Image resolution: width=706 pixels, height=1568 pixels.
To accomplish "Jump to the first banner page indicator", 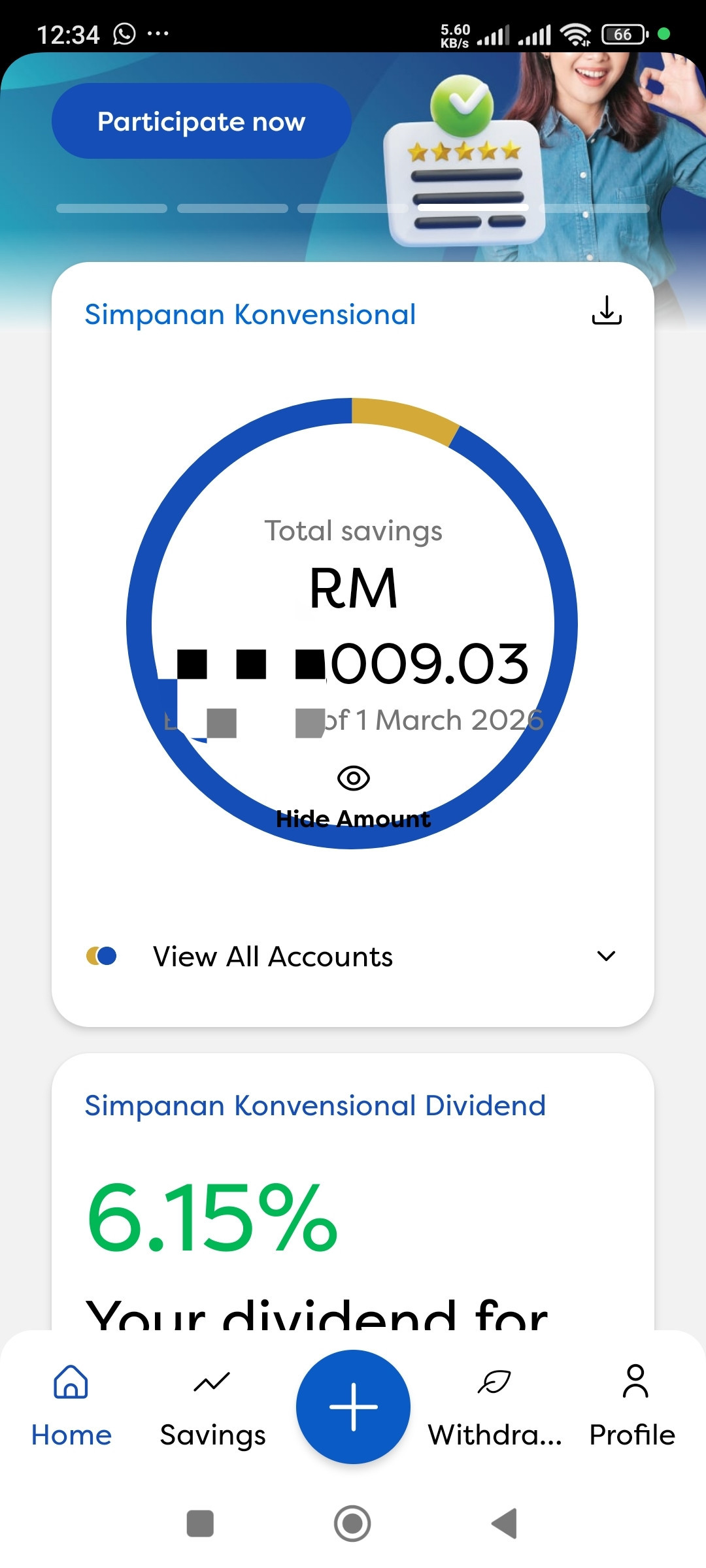I will pyautogui.click(x=112, y=208).
